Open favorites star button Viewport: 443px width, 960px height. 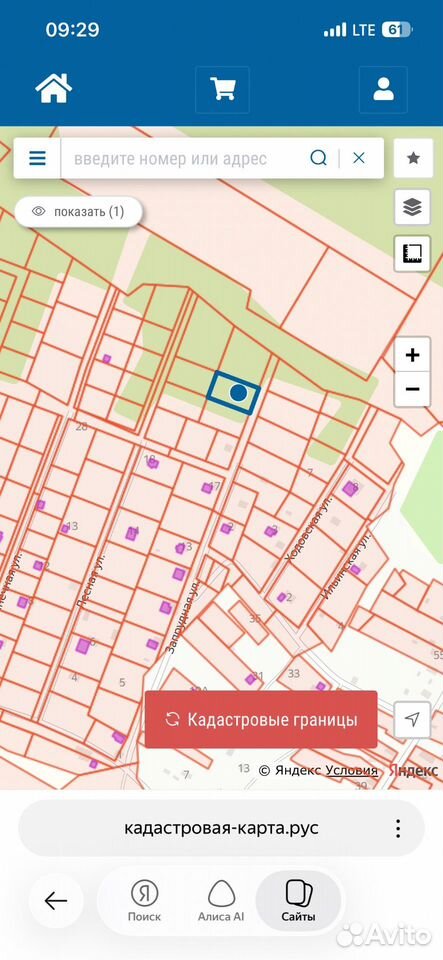413,158
